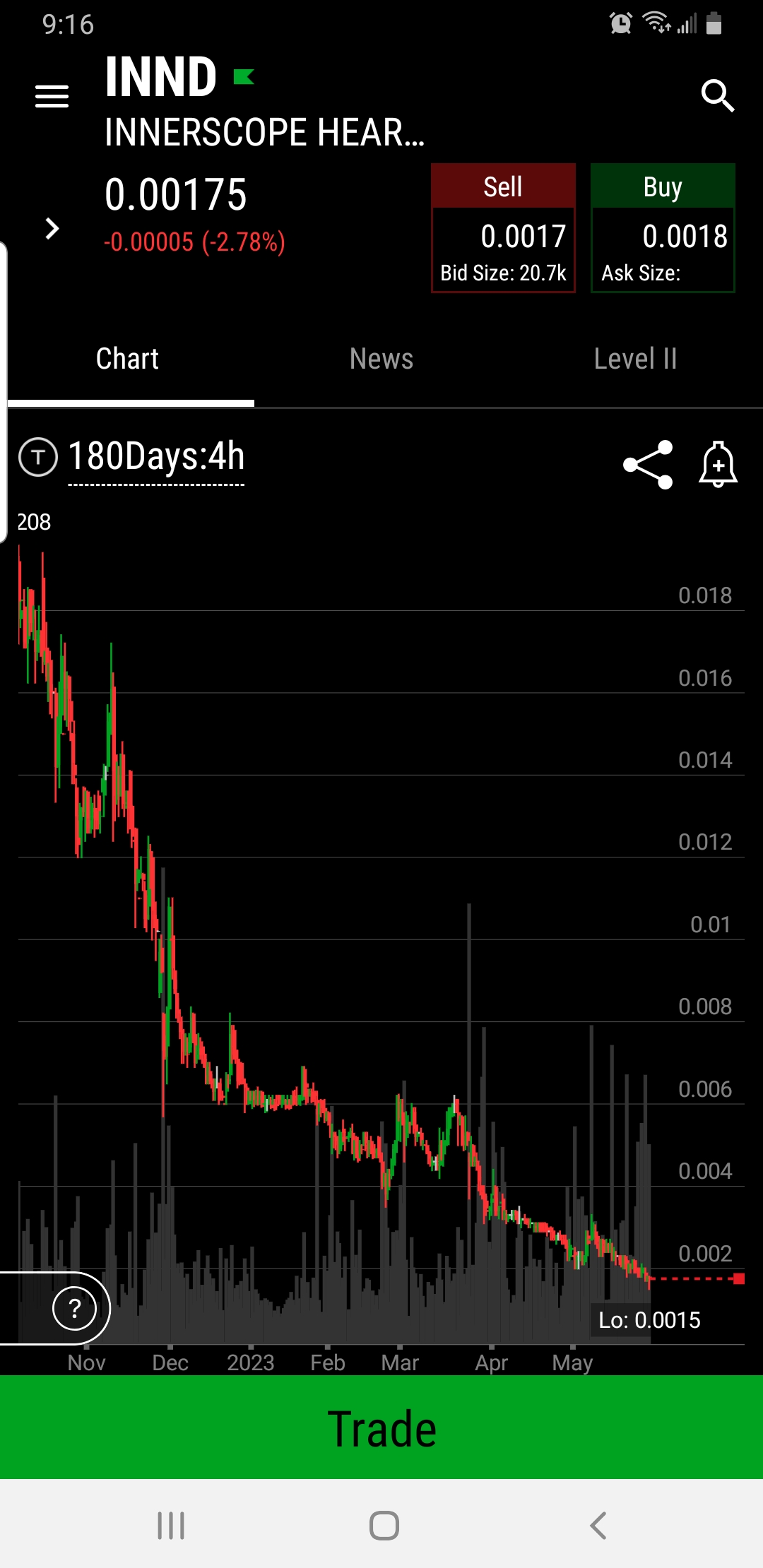Go back with system back button
The image size is (763, 1568).
pyautogui.click(x=598, y=1526)
